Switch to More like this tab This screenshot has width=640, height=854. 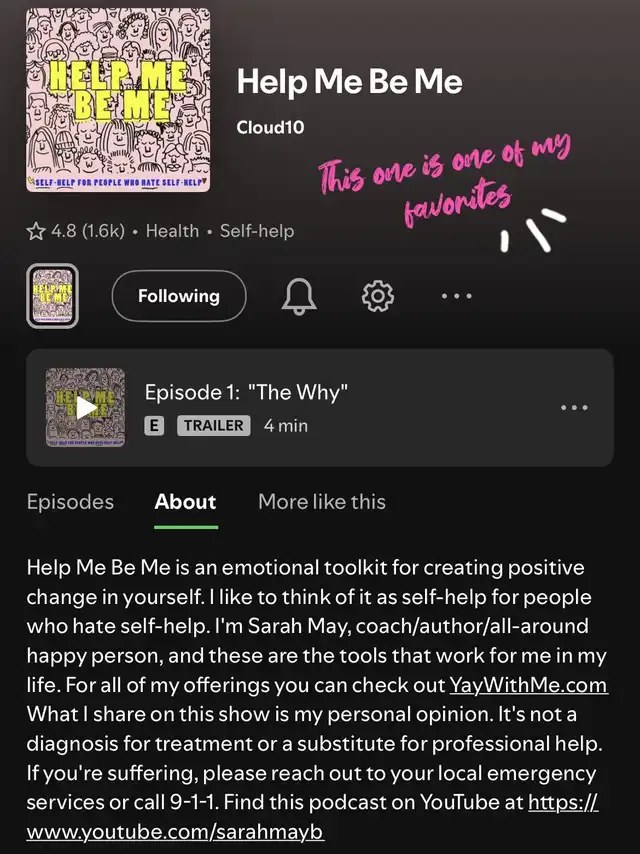(x=322, y=502)
